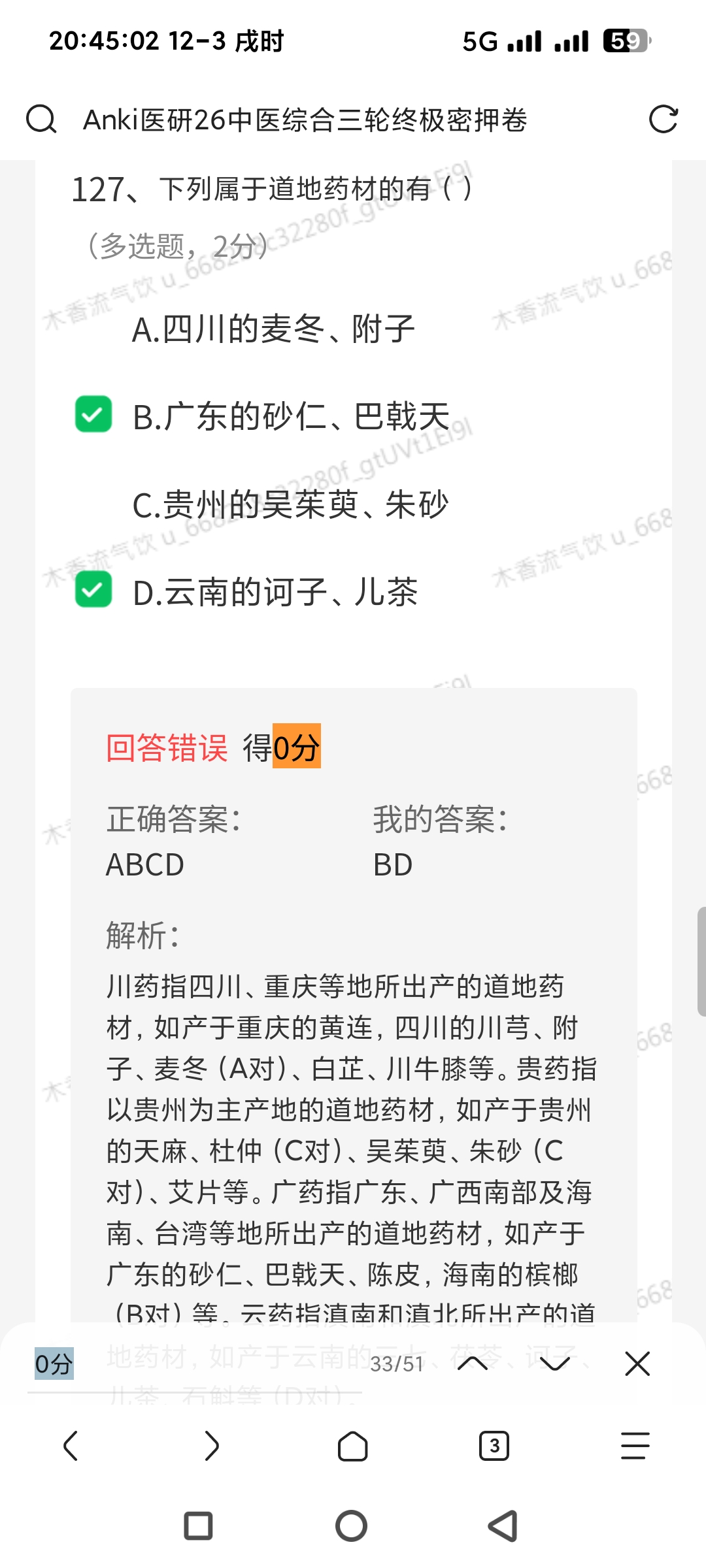Open the tab switcher showing 3 tabs
The height and width of the screenshot is (1568, 706).
click(494, 1446)
